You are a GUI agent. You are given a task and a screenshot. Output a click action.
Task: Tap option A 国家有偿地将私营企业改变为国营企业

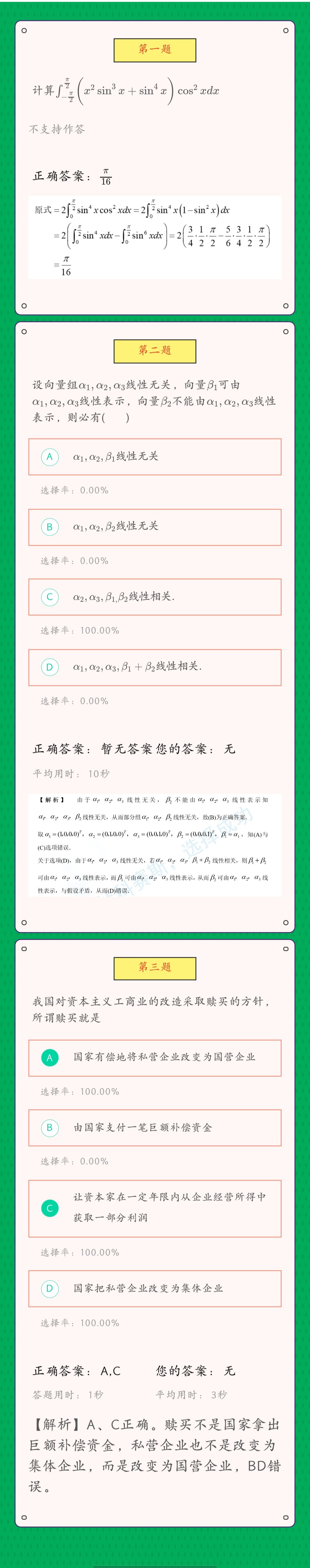pos(155,1057)
